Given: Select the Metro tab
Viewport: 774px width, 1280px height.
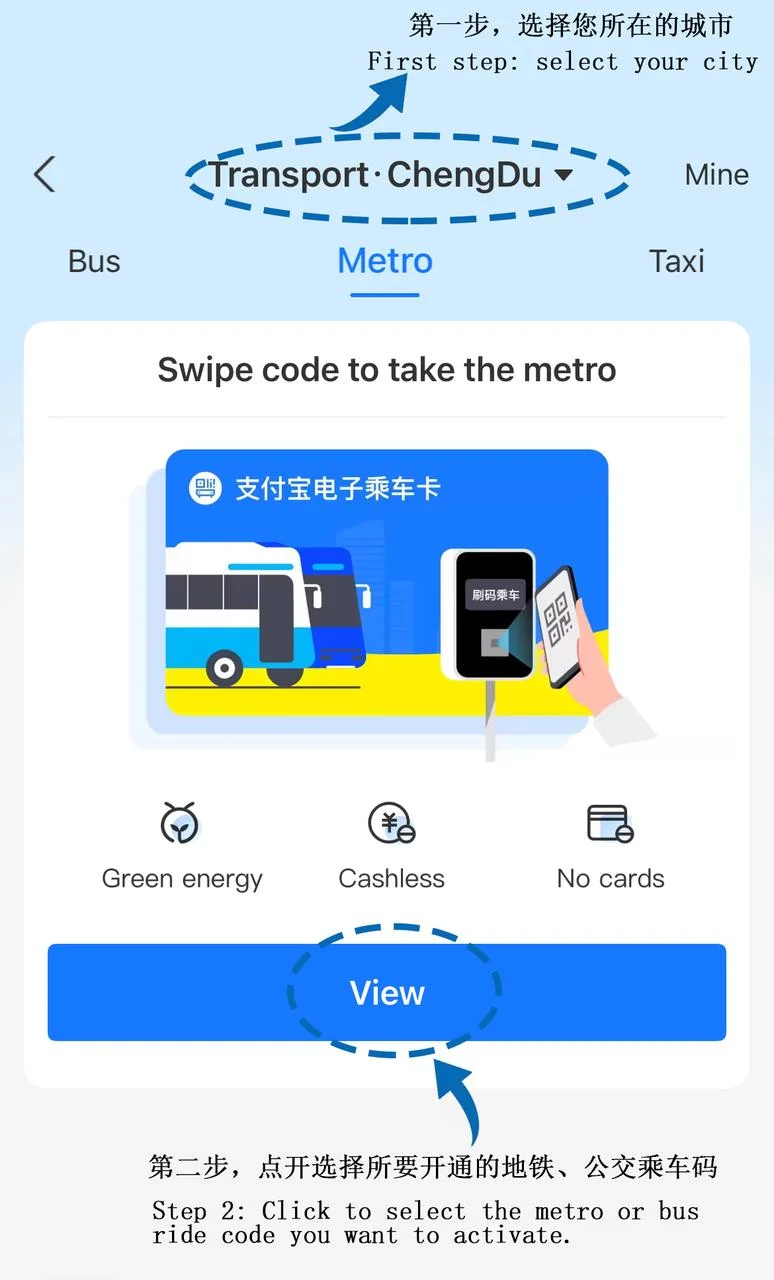Looking at the screenshot, I should pos(384,261).
